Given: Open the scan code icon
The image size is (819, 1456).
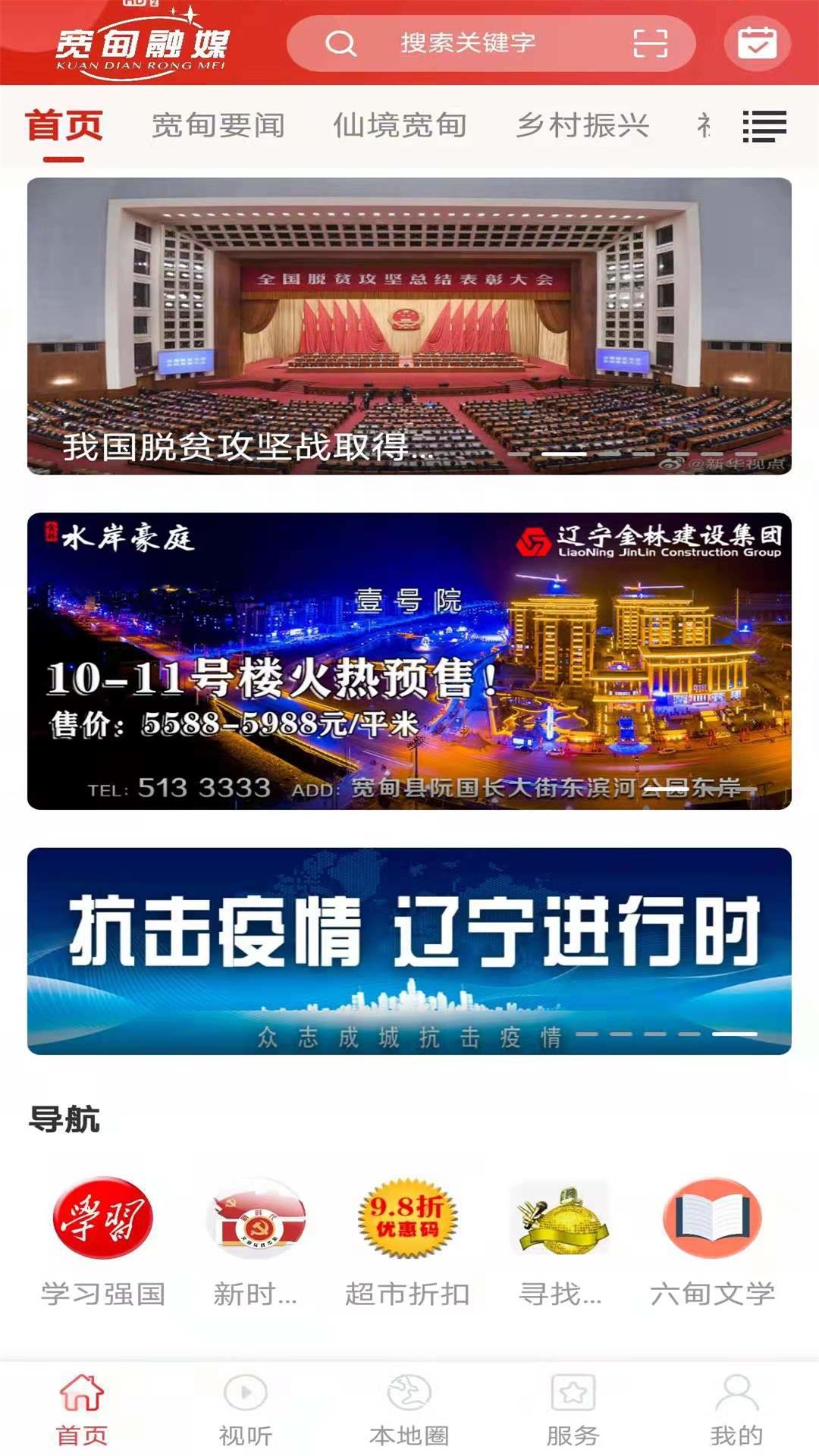Looking at the screenshot, I should [x=650, y=43].
